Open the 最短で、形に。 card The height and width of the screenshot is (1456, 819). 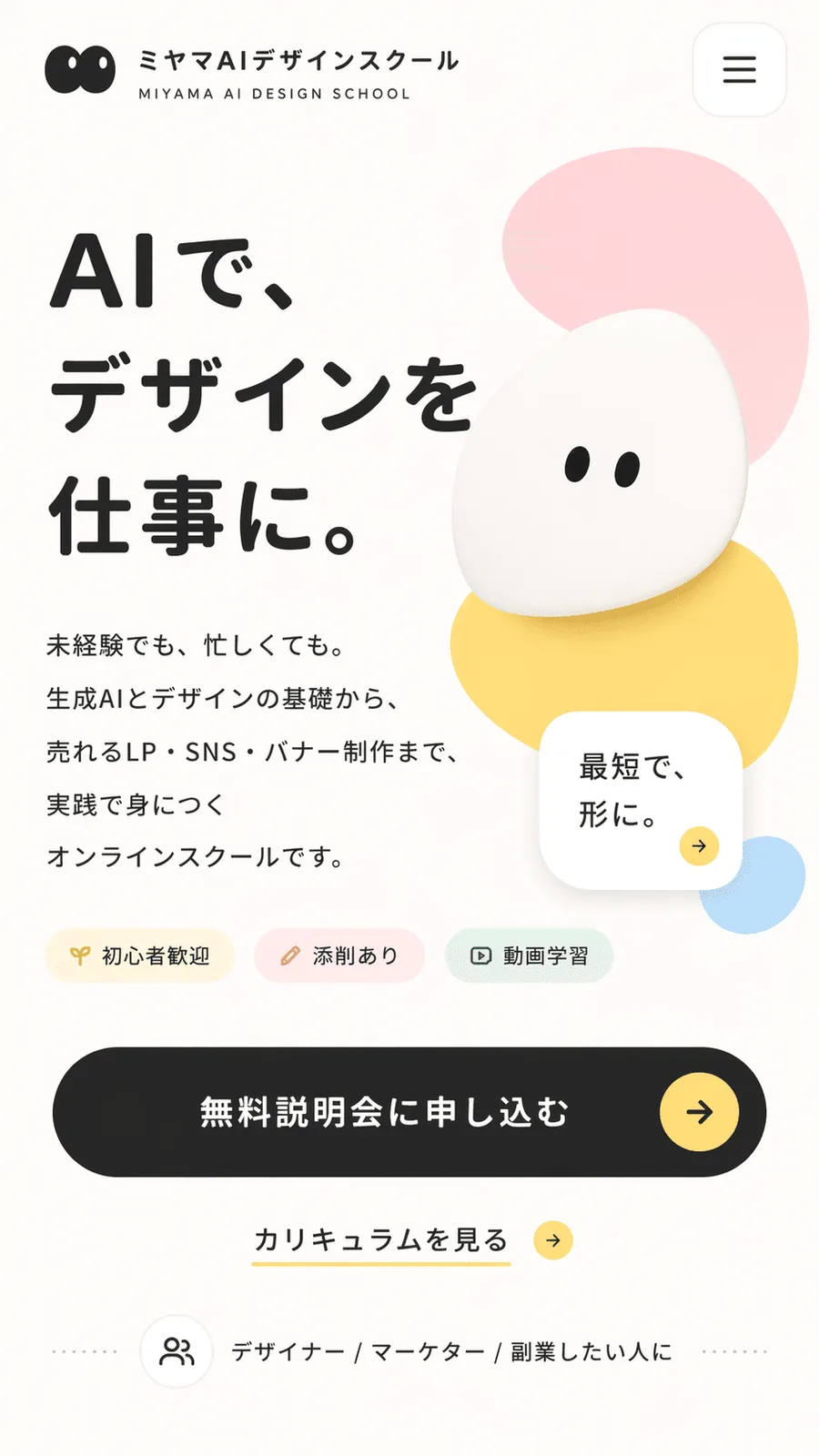(x=641, y=801)
